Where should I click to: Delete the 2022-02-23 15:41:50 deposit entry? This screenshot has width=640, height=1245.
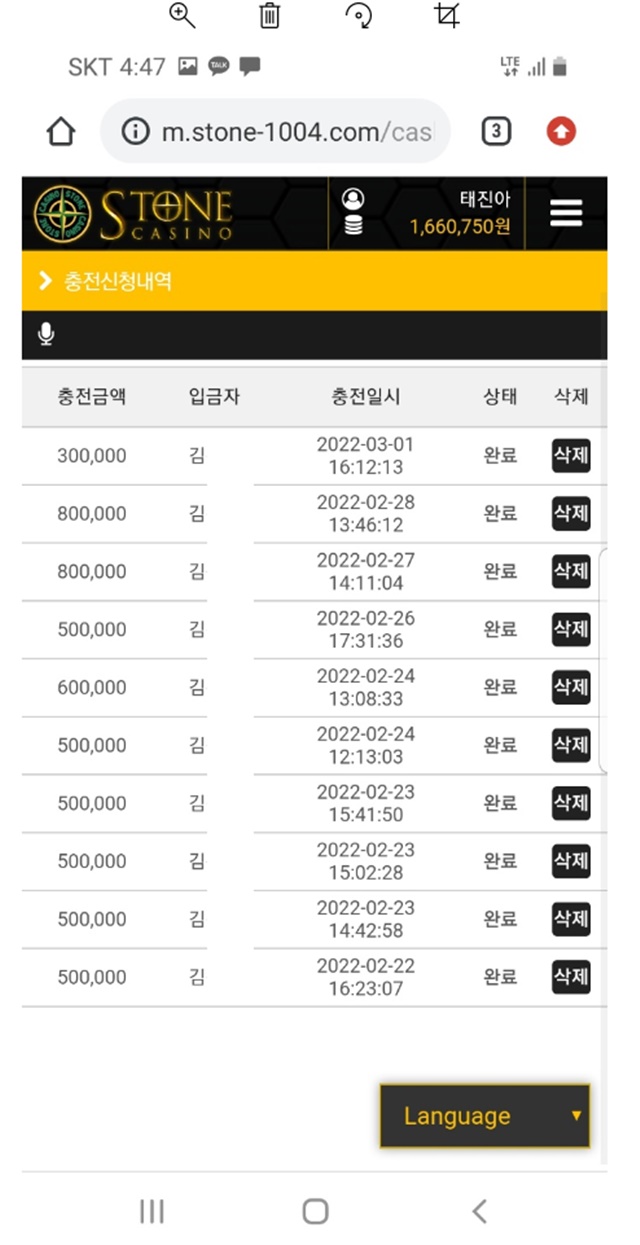point(571,804)
